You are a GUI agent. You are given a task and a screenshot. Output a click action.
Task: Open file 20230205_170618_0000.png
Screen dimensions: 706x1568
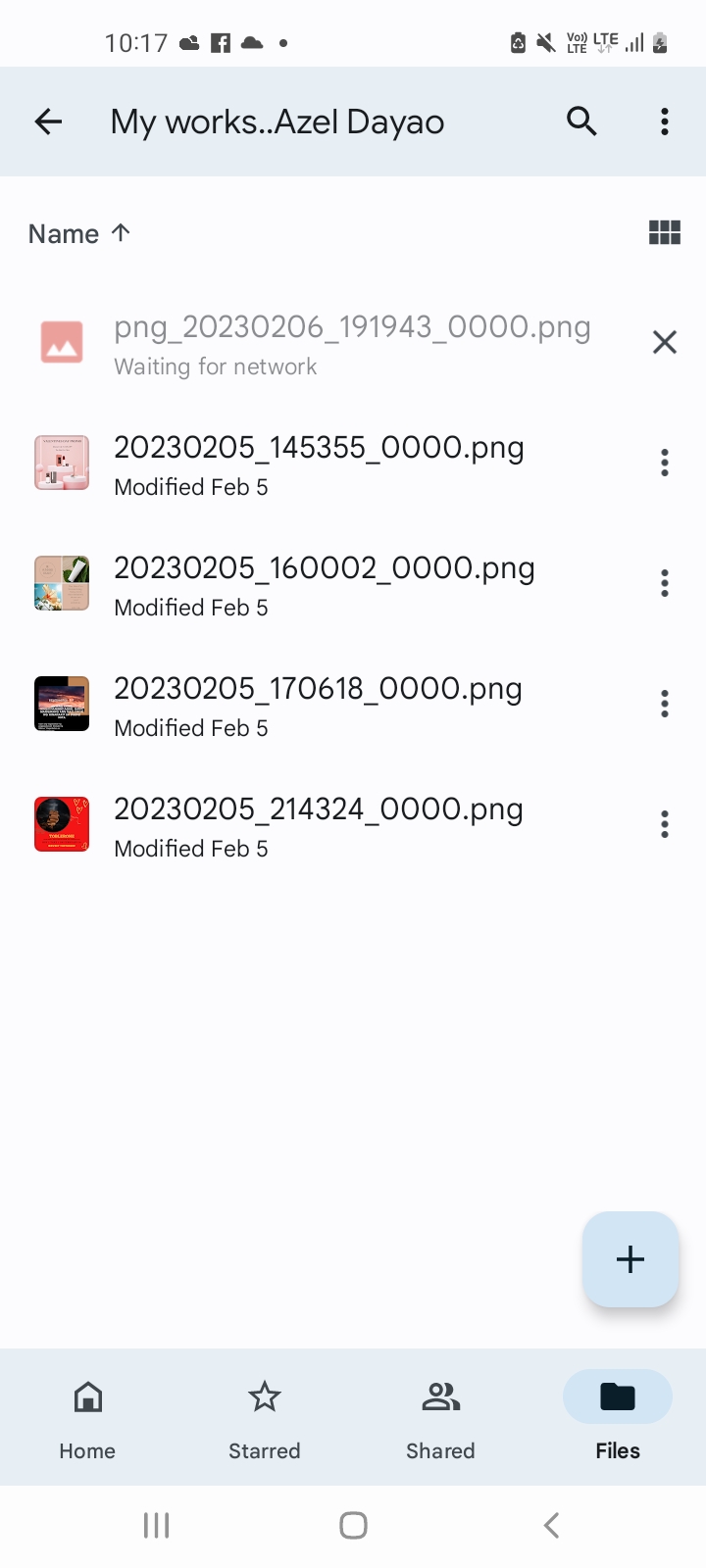click(x=318, y=705)
